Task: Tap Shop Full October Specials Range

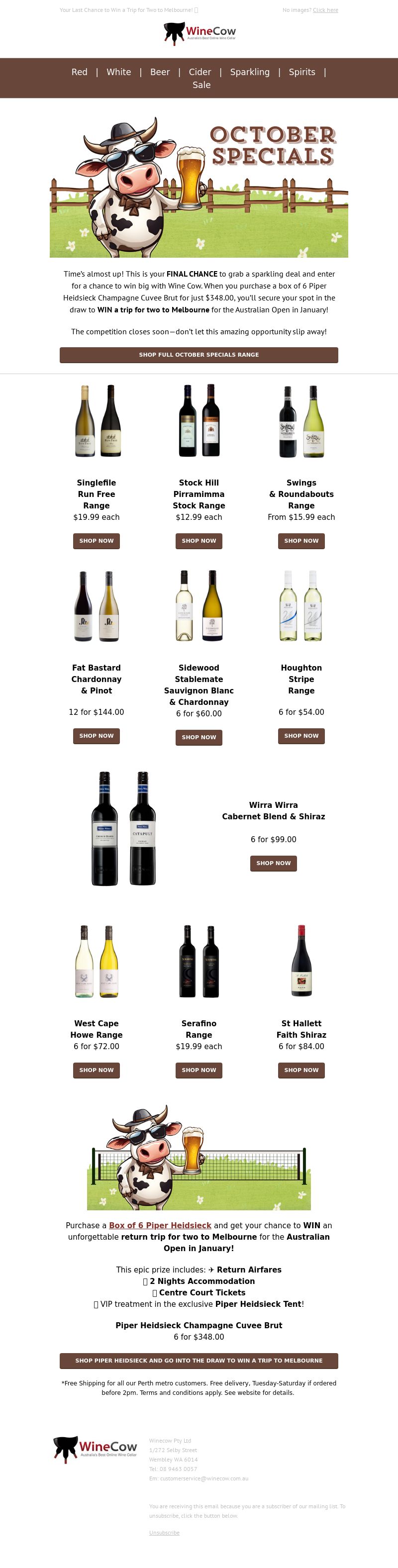Action: click(x=199, y=355)
